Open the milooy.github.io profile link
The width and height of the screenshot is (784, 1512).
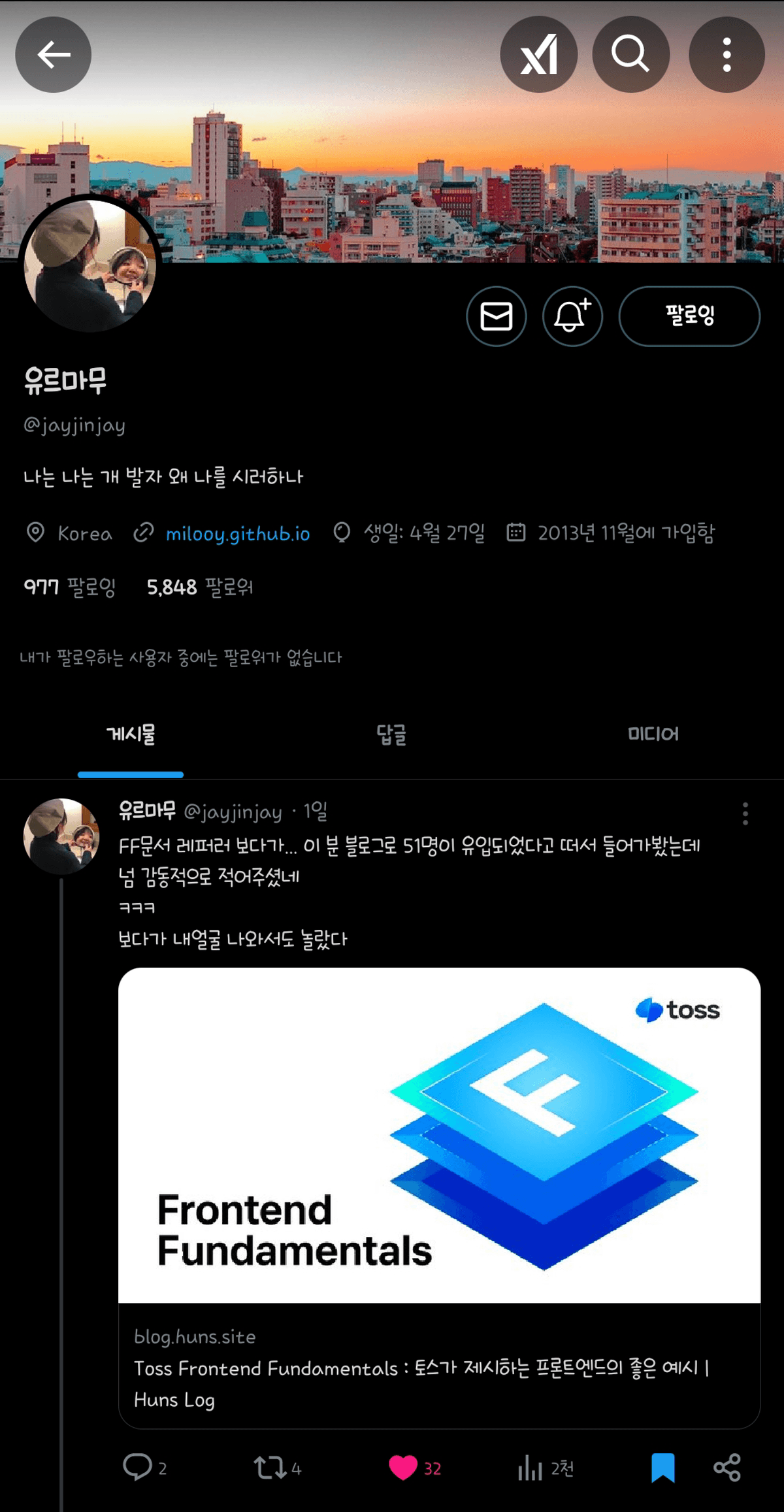coord(237,533)
